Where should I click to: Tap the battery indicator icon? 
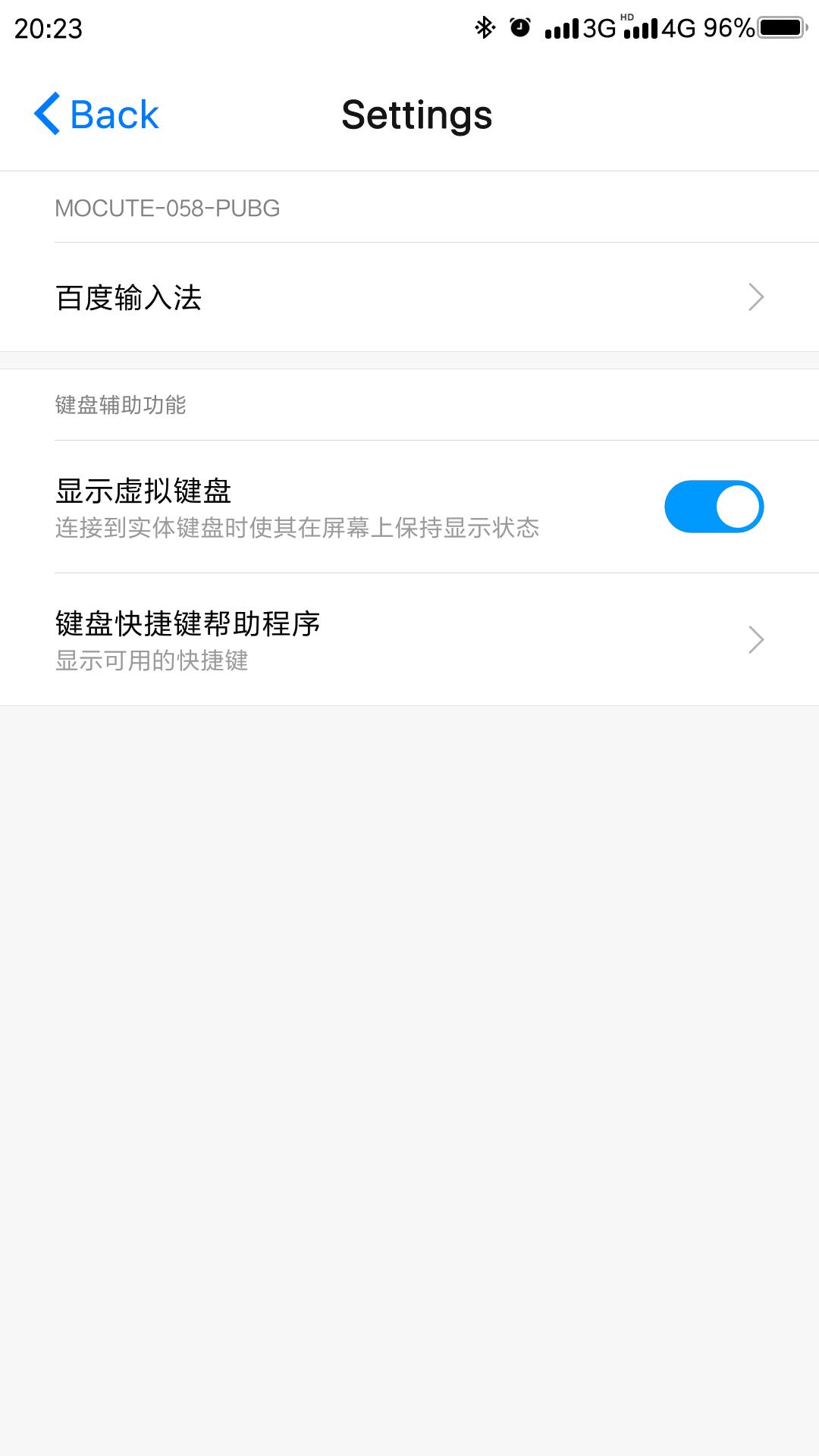click(x=781, y=25)
